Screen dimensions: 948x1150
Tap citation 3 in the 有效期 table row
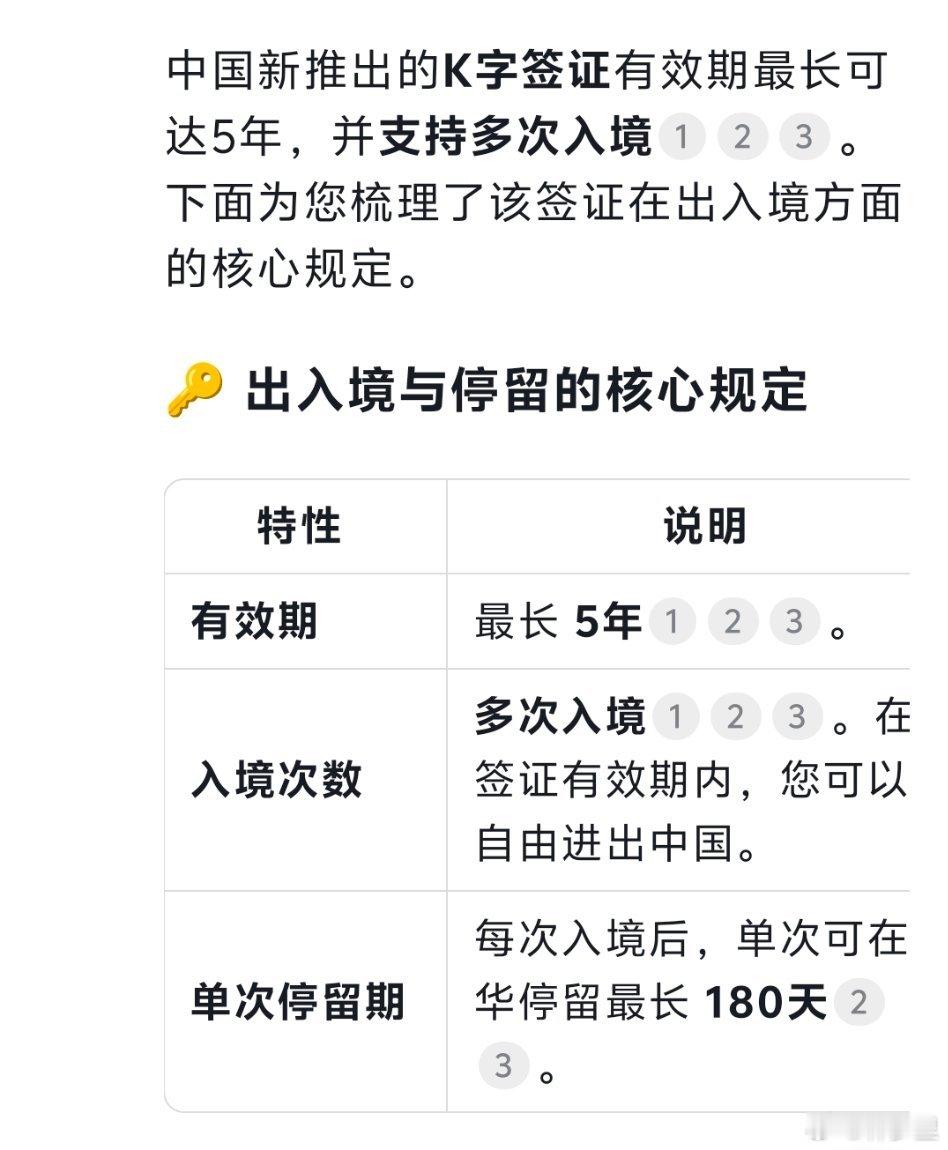794,621
